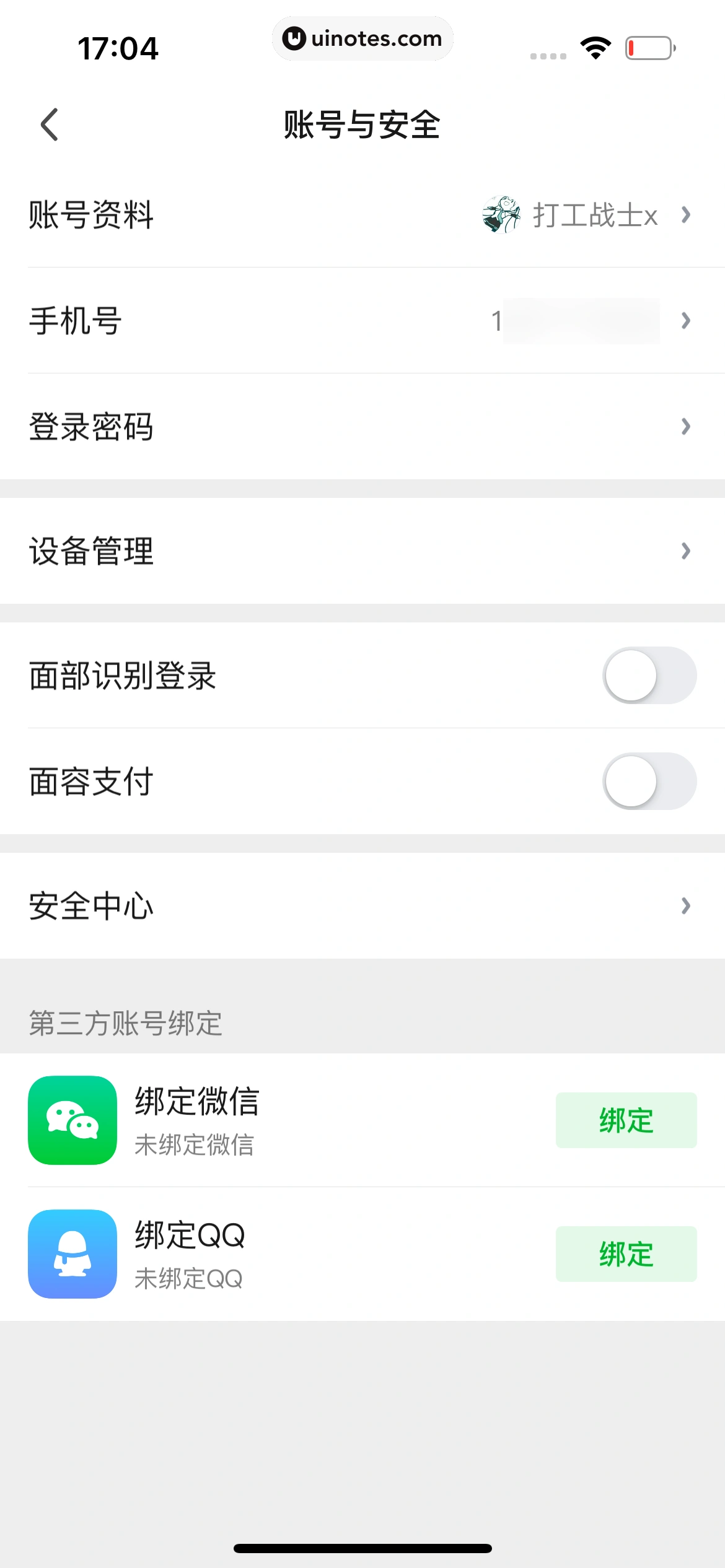Turn on 面容支付 toggle

pos(649,782)
